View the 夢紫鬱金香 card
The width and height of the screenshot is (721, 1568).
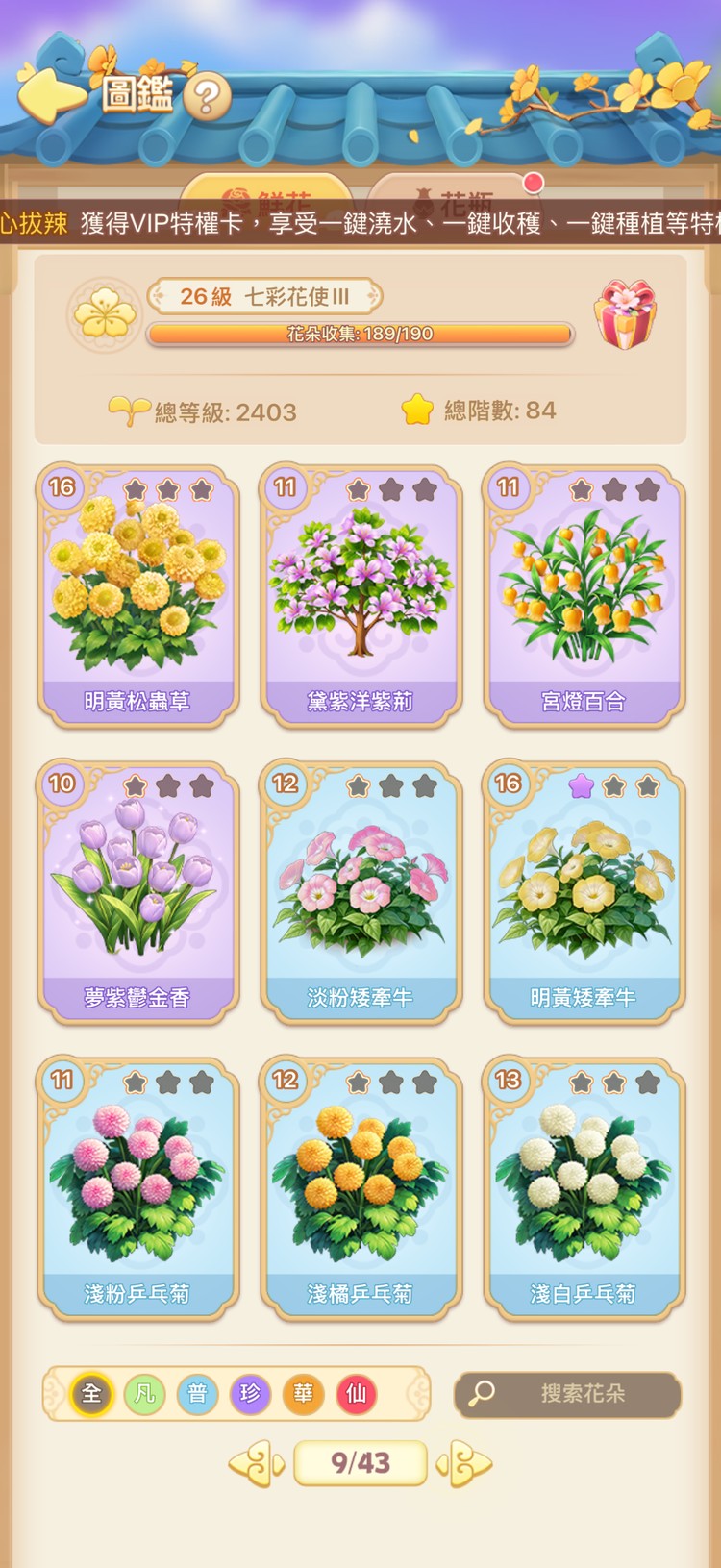137,892
